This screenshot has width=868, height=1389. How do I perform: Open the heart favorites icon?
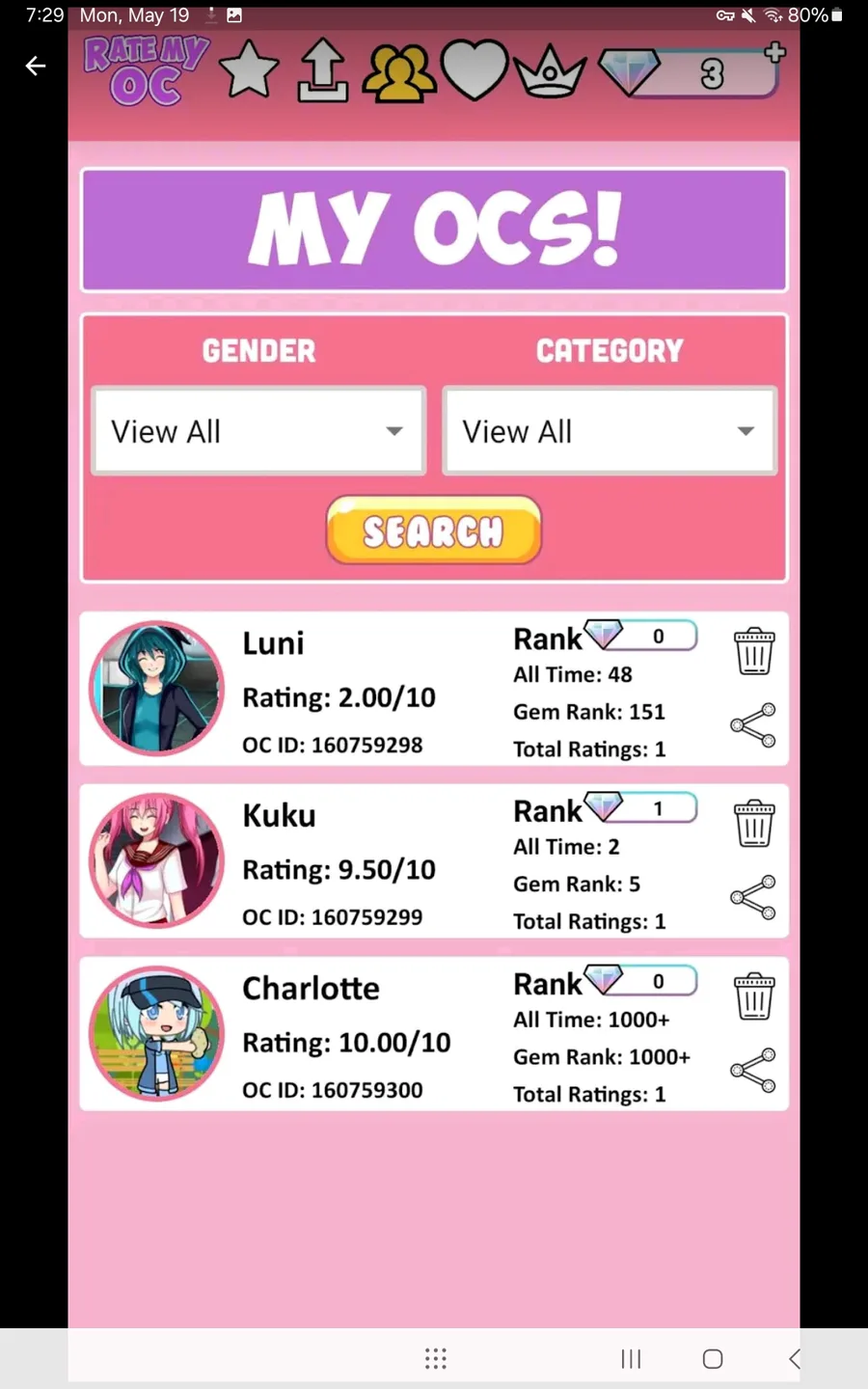475,69
